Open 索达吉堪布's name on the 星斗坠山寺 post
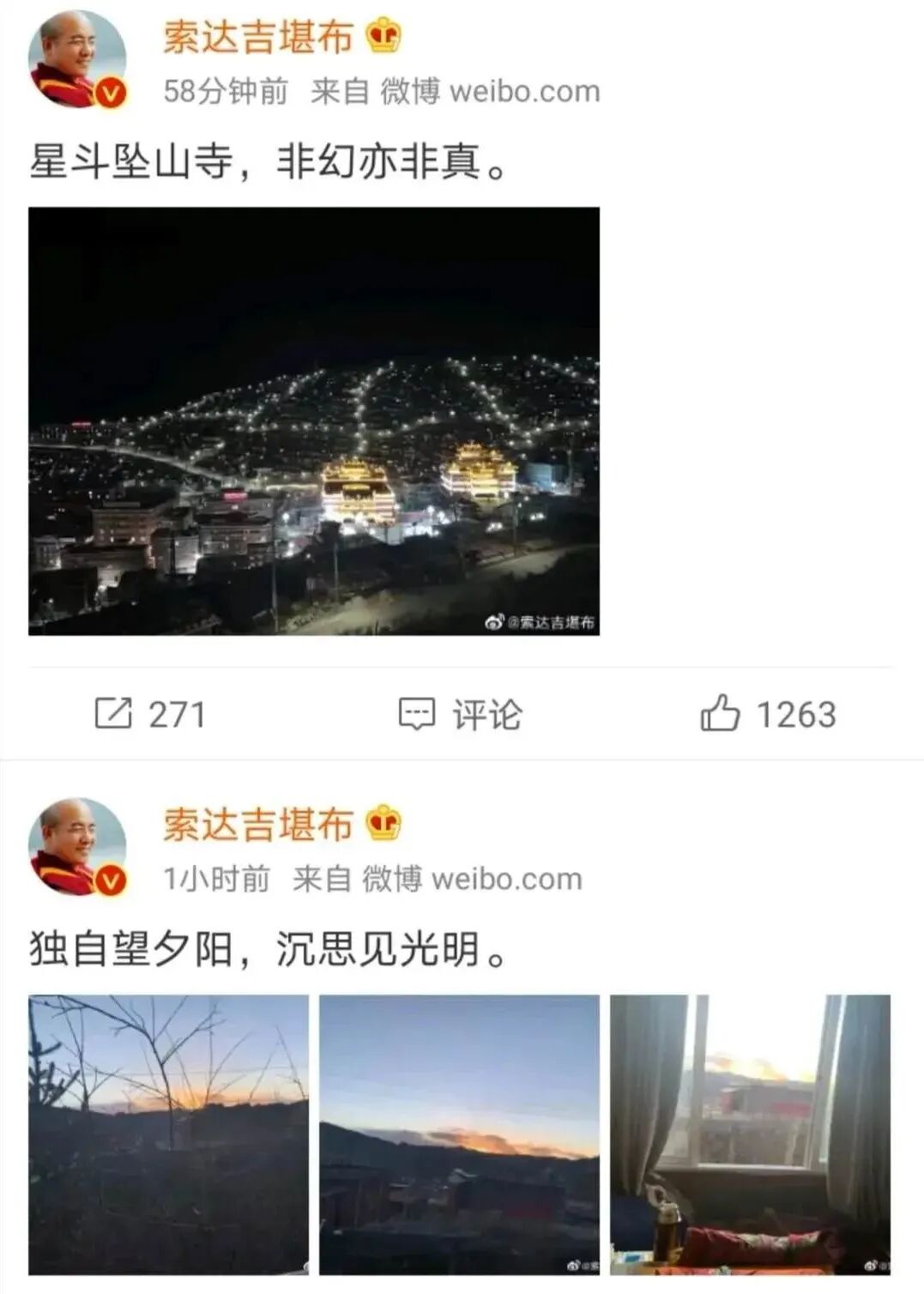Viewport: 924px width, 1294px height. [257, 37]
